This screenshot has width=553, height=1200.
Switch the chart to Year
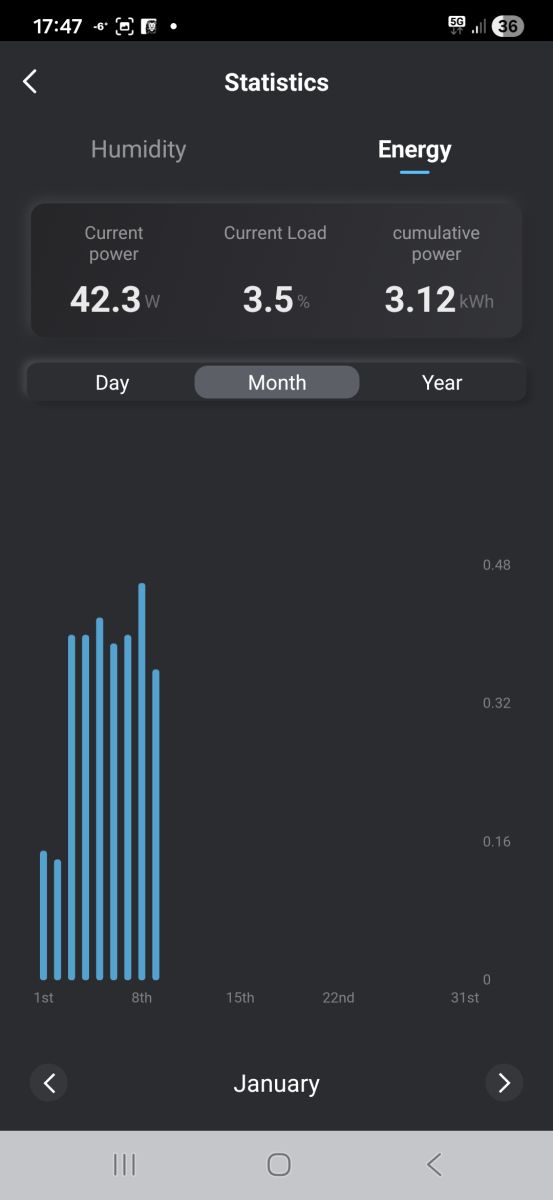click(x=442, y=382)
